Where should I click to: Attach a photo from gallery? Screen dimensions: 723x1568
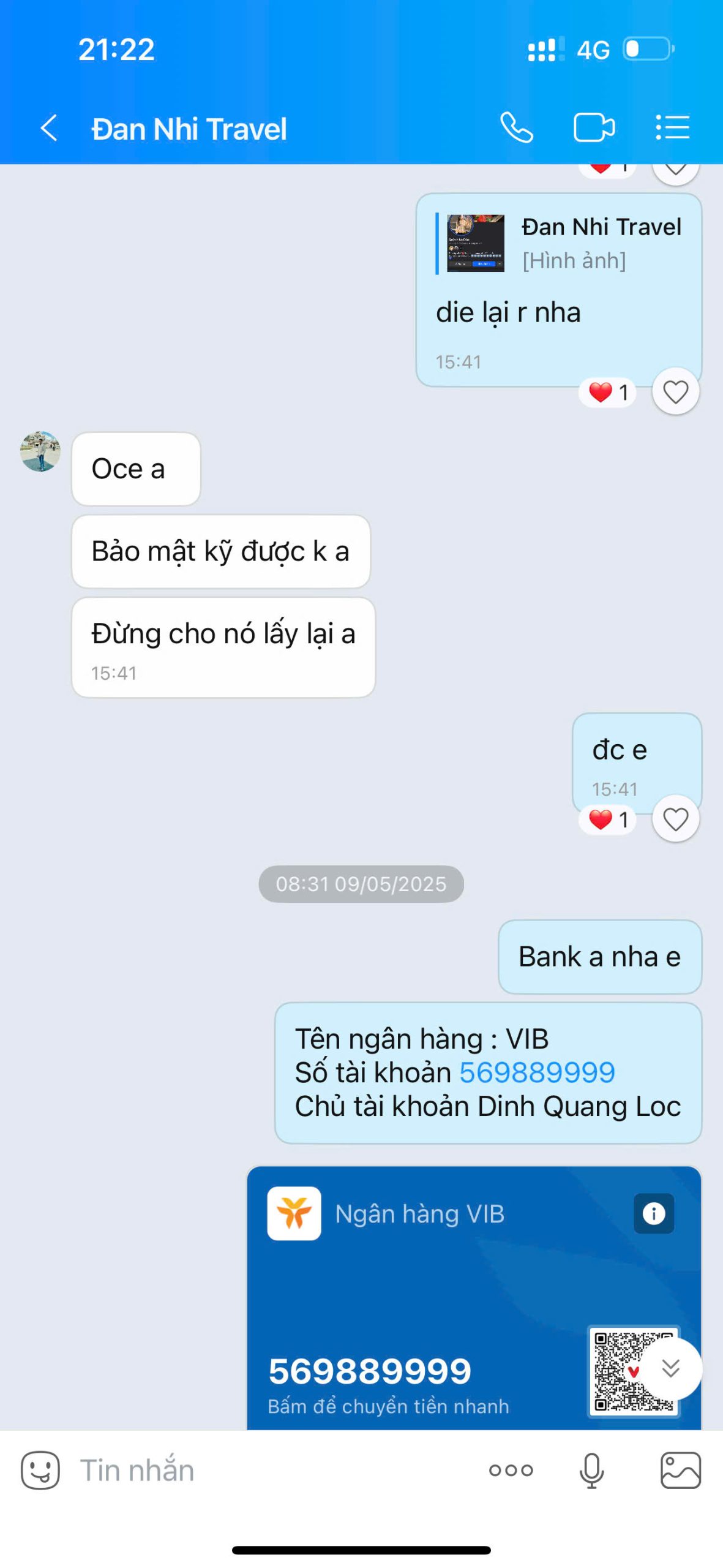pyautogui.click(x=680, y=1469)
